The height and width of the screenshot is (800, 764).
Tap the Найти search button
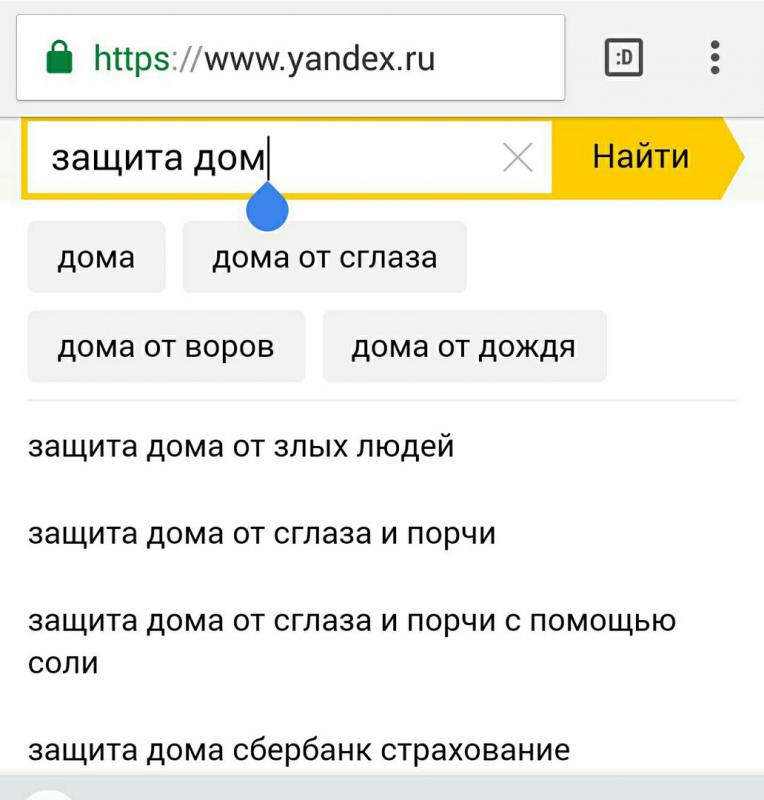coord(641,157)
